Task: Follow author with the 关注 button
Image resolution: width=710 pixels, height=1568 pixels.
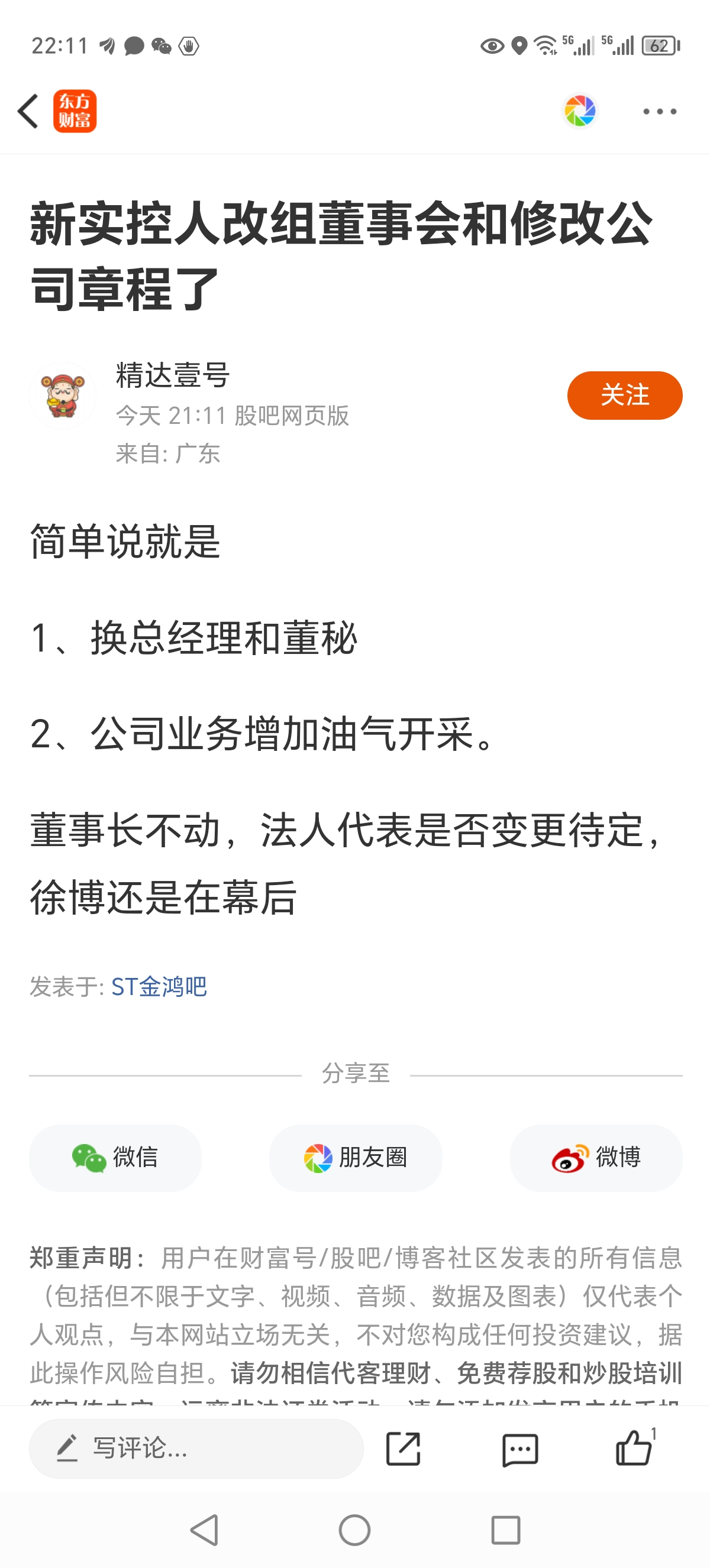Action: pyautogui.click(x=624, y=395)
